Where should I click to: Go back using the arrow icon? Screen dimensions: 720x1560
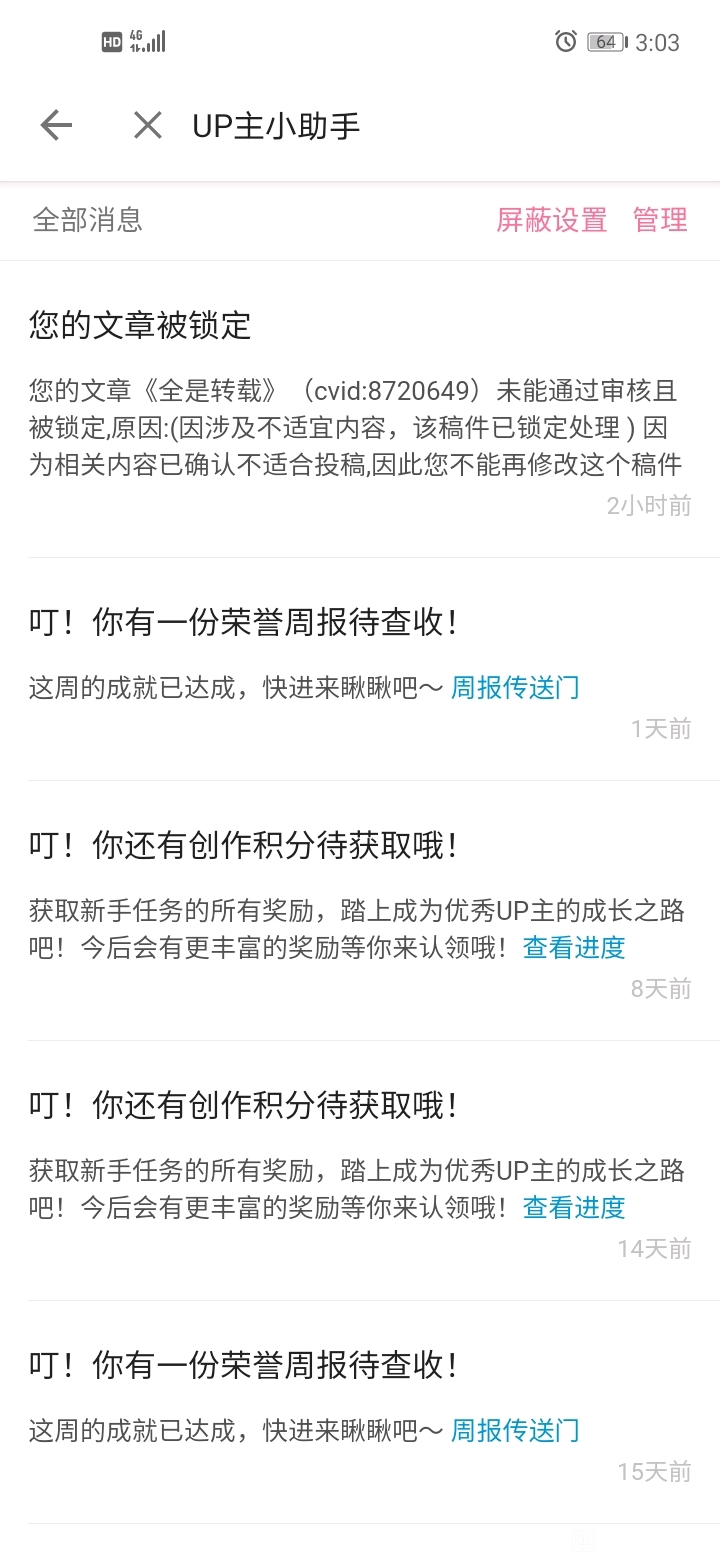tap(56, 125)
